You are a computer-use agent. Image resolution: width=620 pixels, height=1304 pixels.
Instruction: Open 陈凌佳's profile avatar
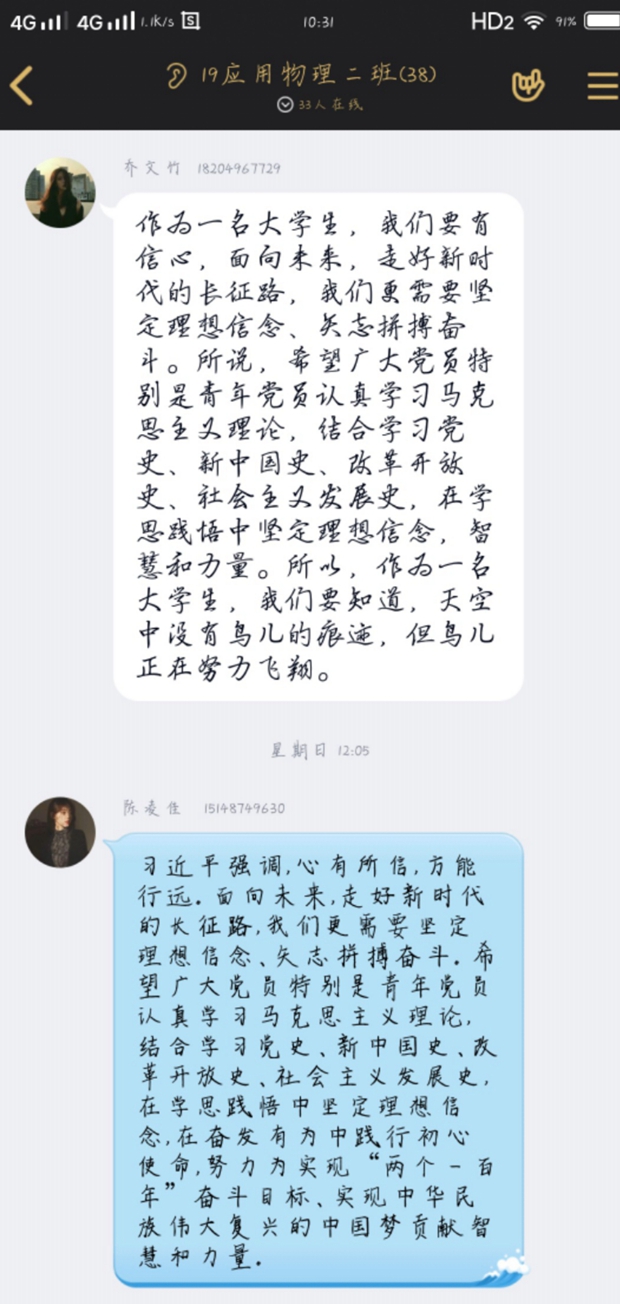(x=60, y=832)
